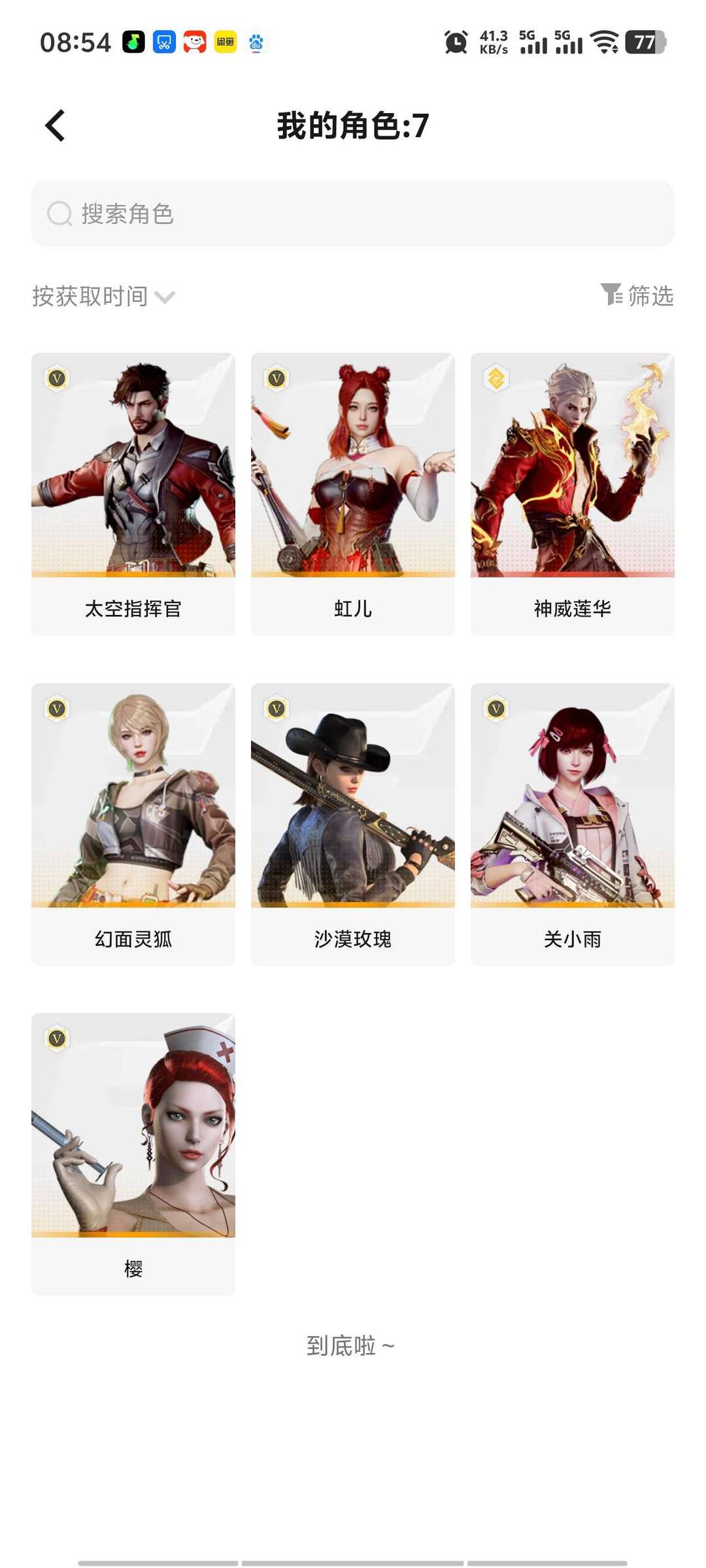Tap the gold badge on 神威莲华 card
Screen dimensions: 706x1568
497,379
